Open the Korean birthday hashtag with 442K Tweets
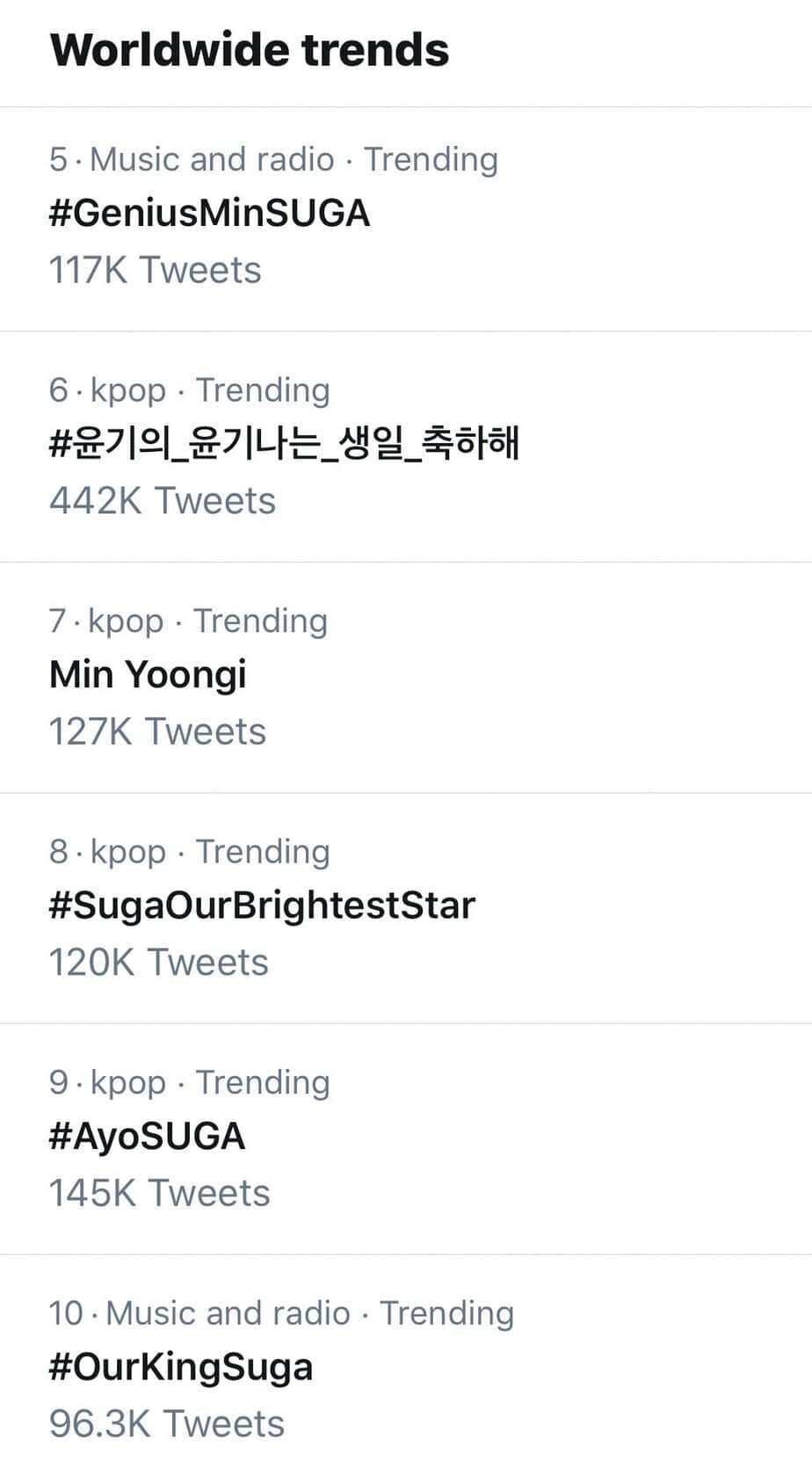This screenshot has height=1484, width=812. pos(284,443)
